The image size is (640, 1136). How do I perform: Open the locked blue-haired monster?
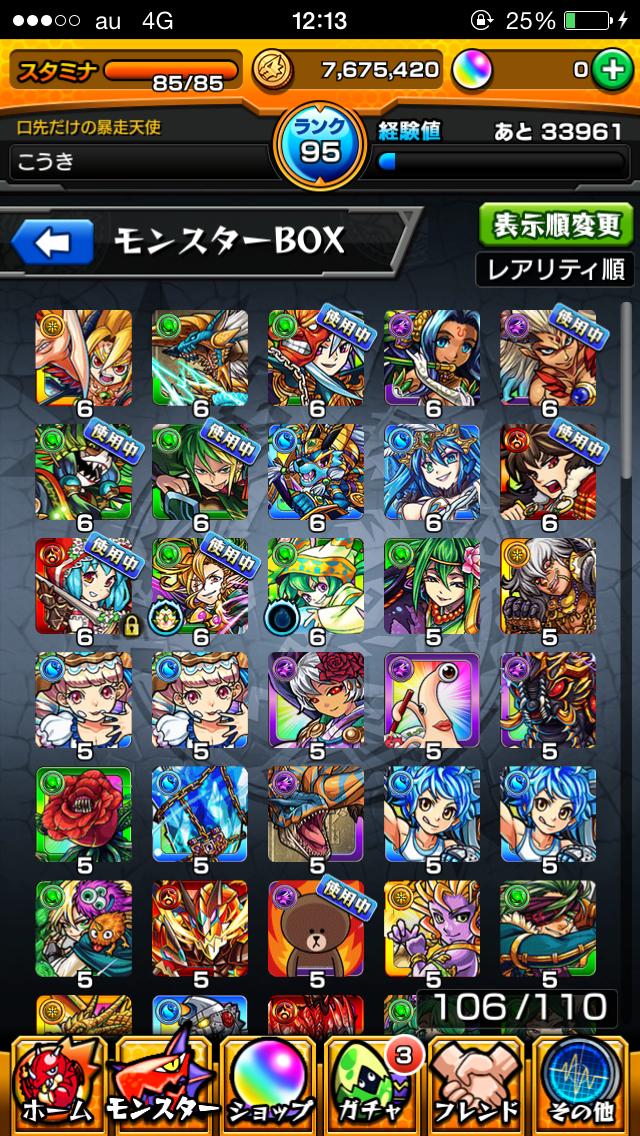(84, 585)
